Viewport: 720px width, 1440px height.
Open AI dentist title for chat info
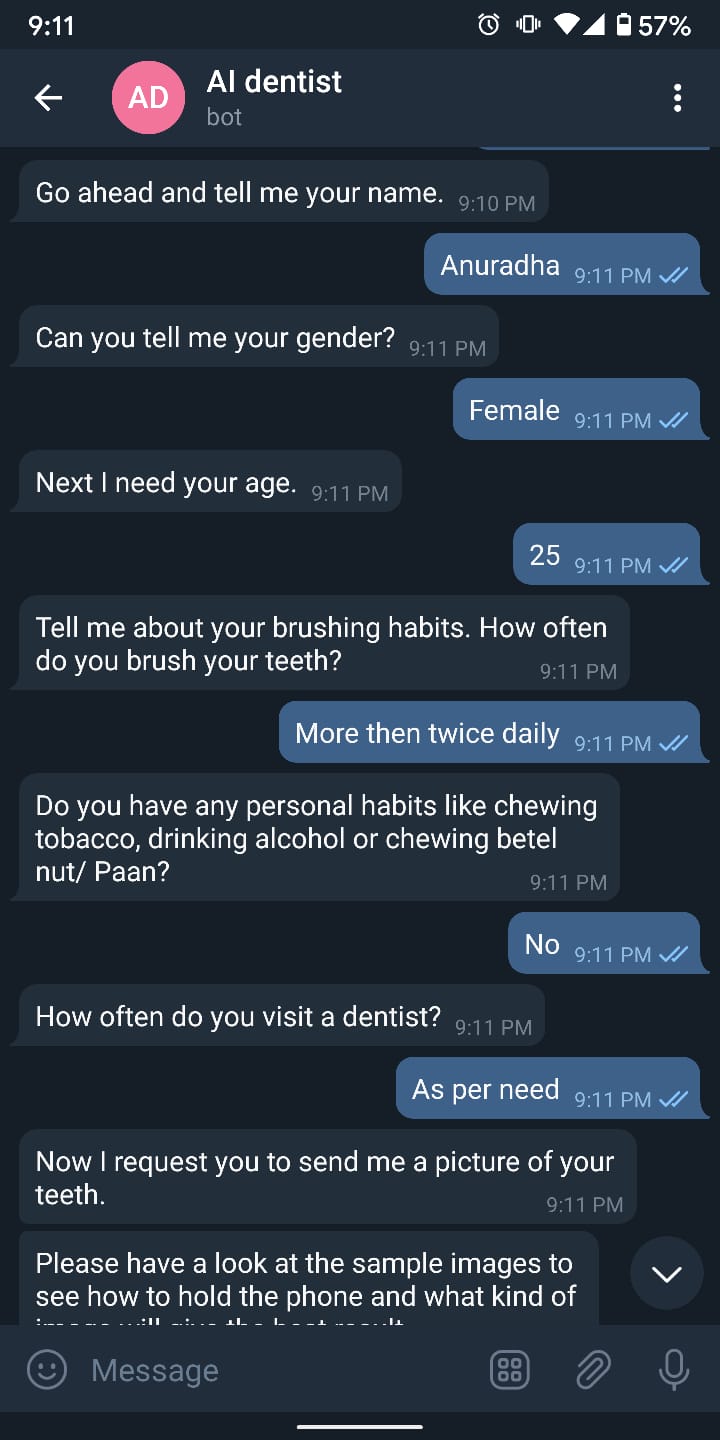(x=274, y=81)
